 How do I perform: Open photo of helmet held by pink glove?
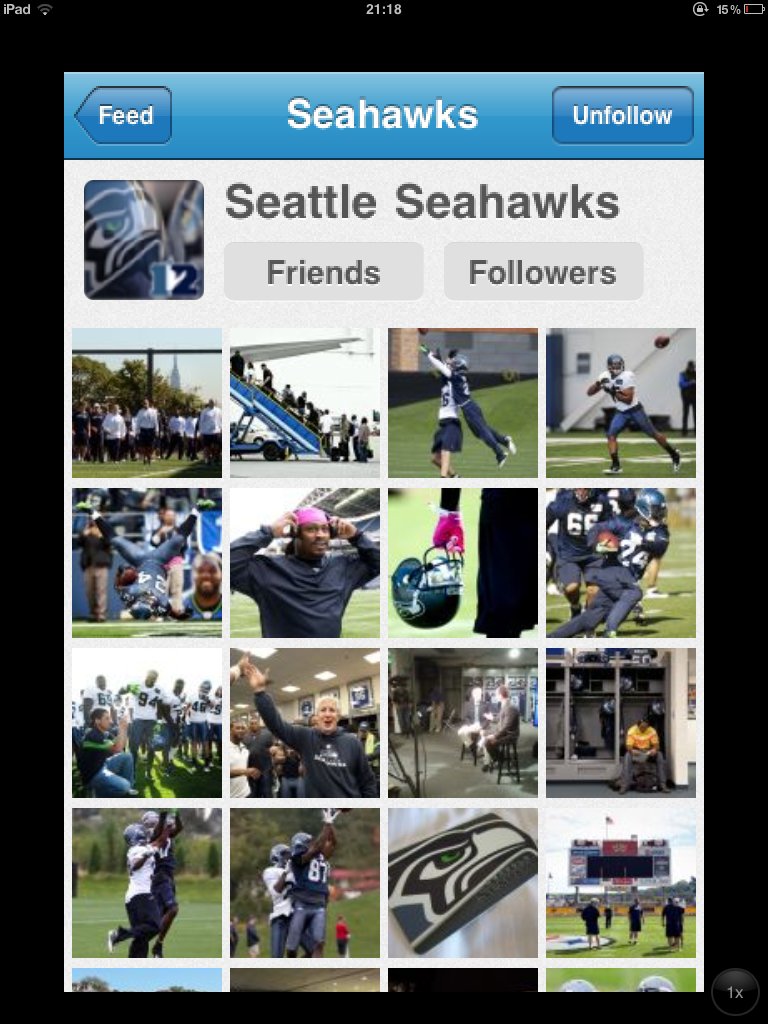[x=463, y=563]
